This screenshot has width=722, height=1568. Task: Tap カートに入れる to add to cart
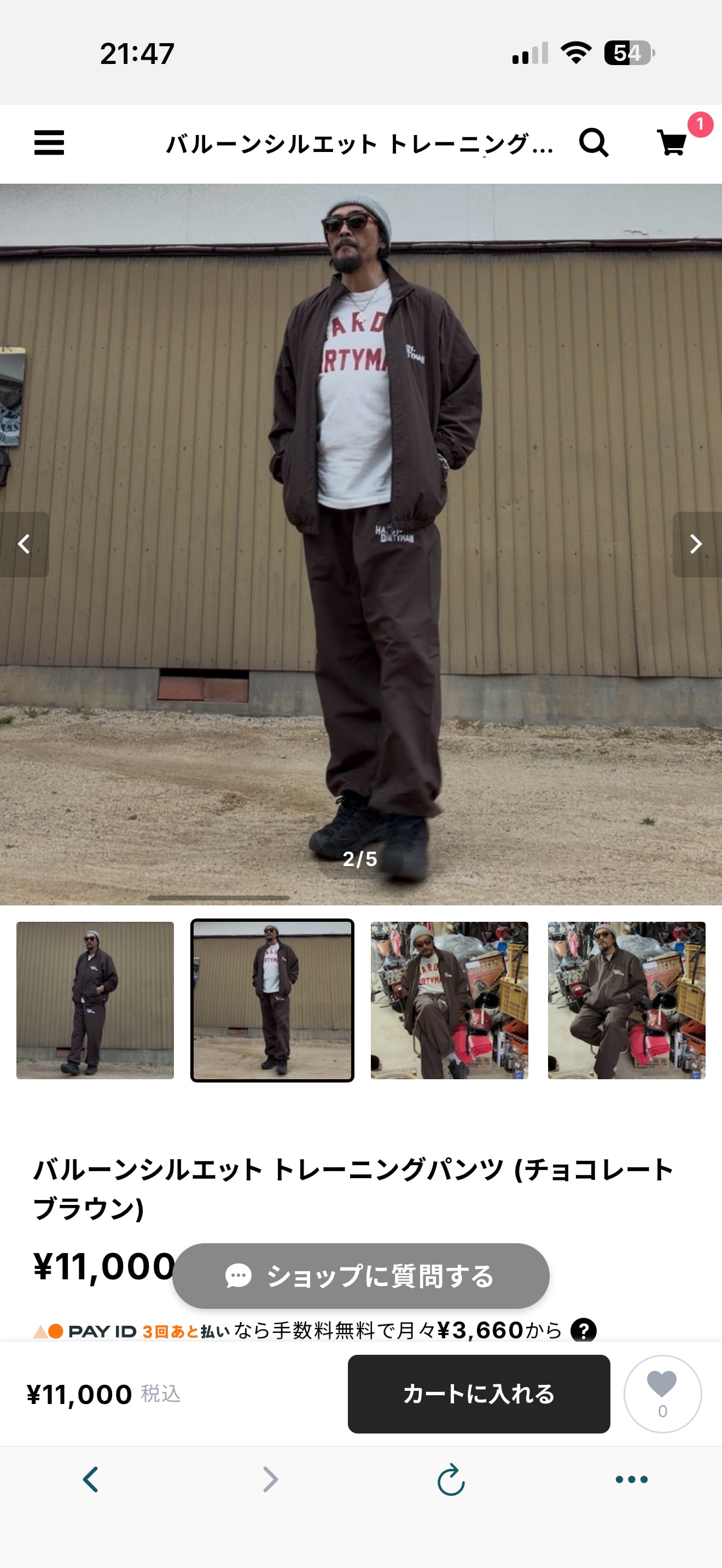click(x=479, y=1394)
